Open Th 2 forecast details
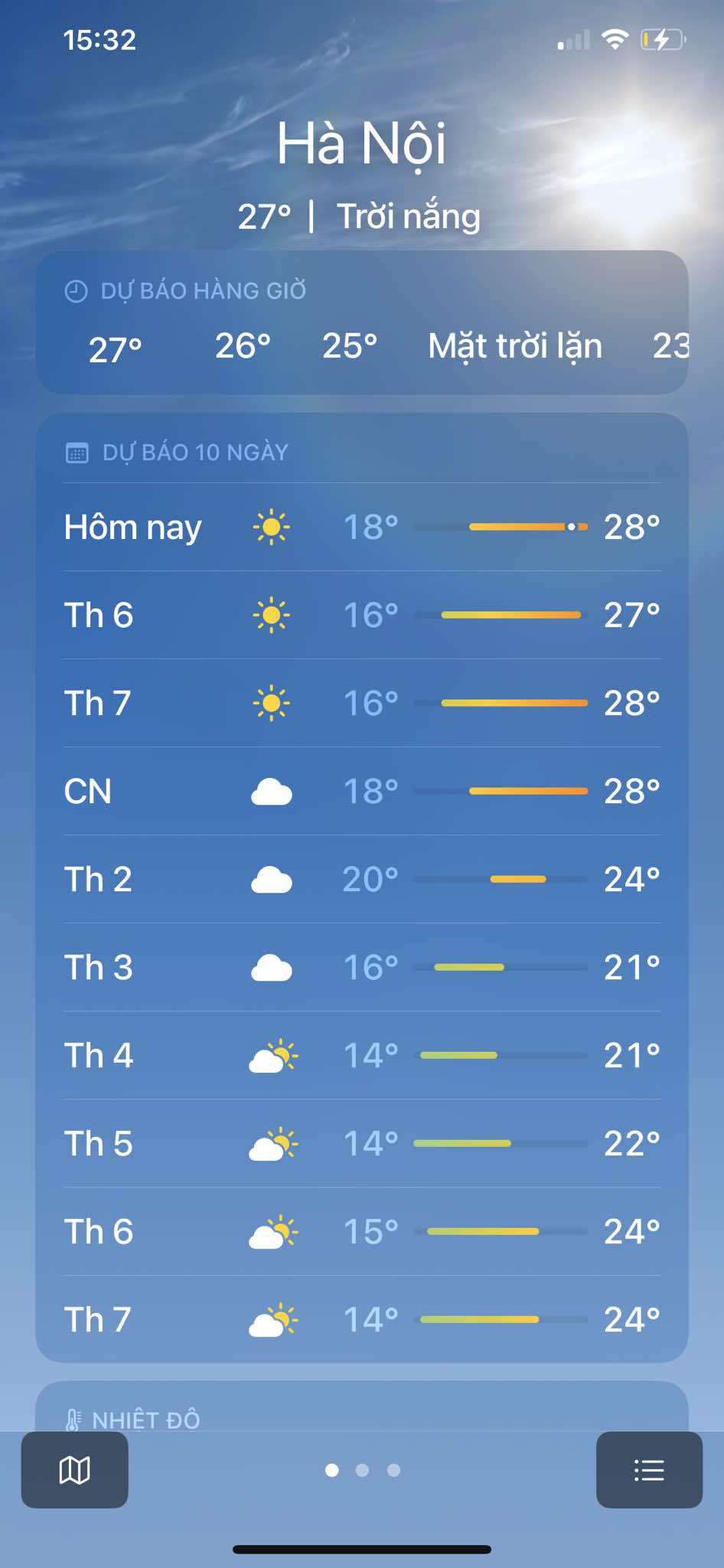The width and height of the screenshot is (724, 1568). (361, 879)
